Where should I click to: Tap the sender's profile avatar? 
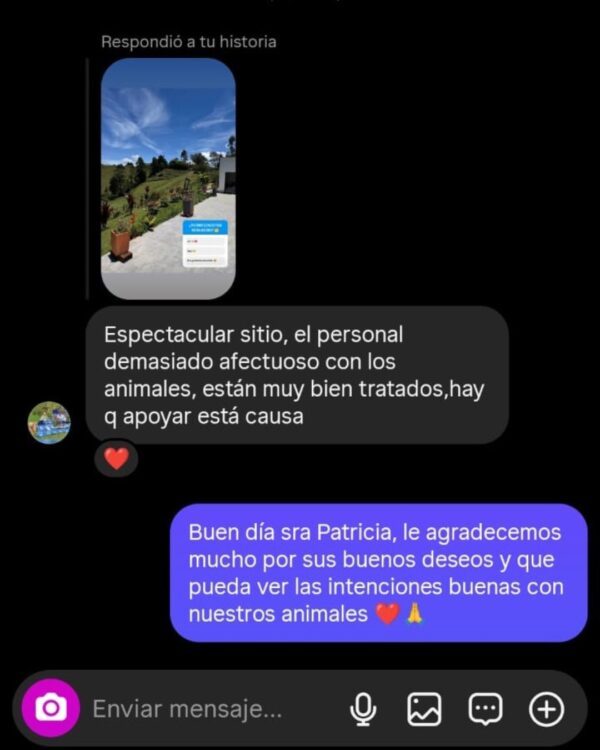click(x=49, y=422)
